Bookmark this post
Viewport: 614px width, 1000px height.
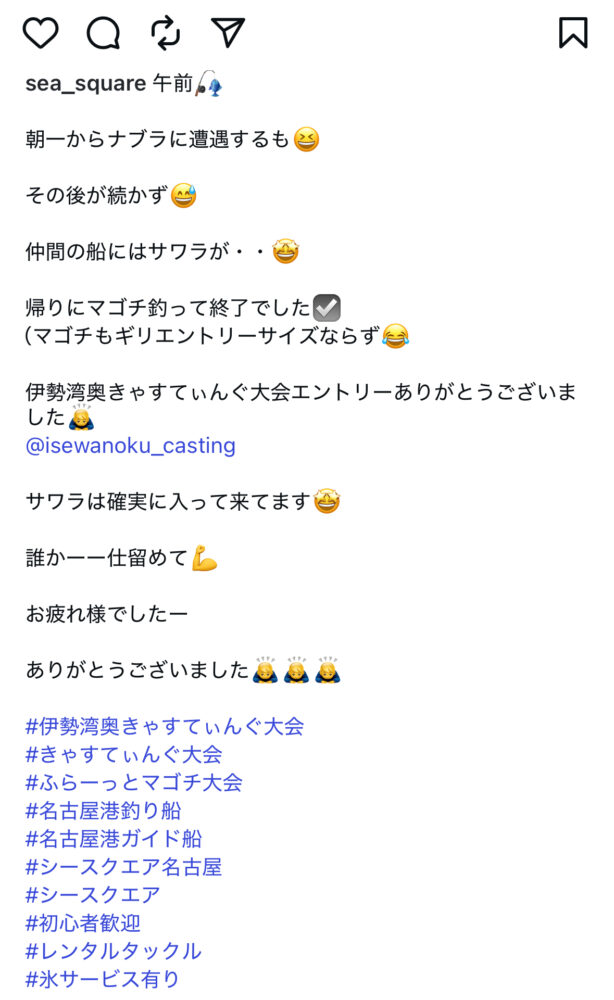[x=572, y=33]
